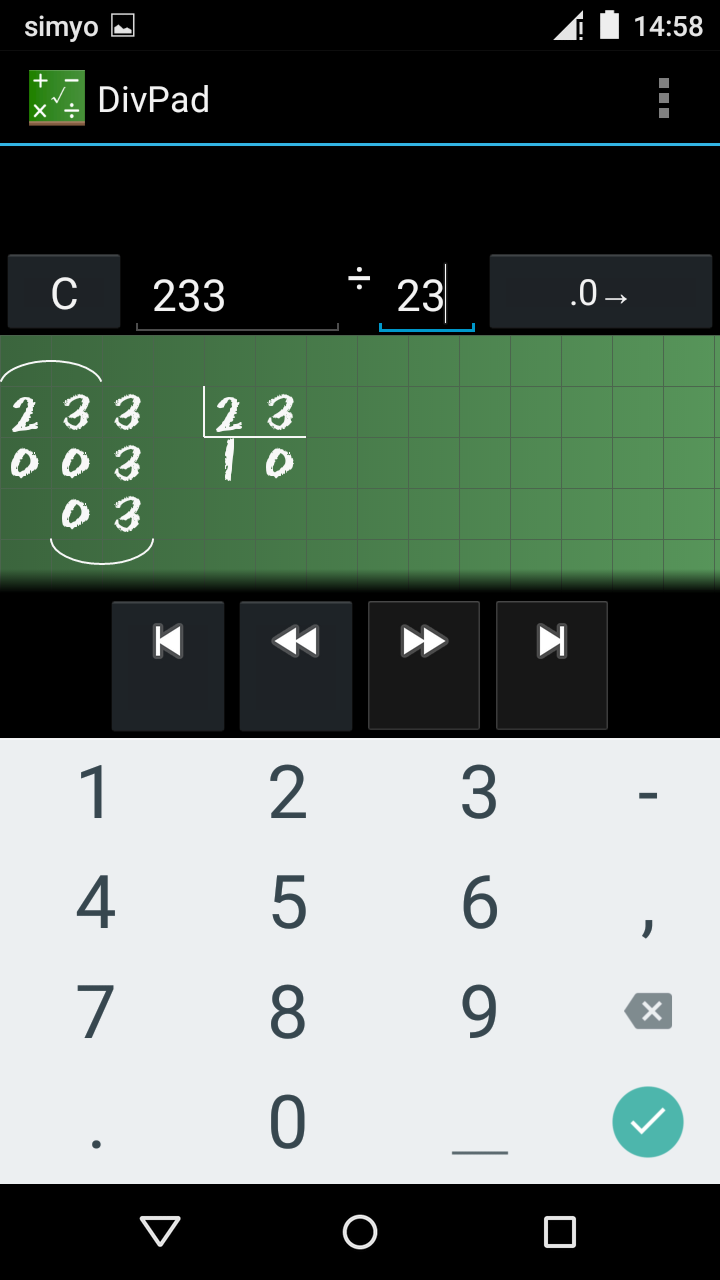
Task: Edit the dividend field showing 233
Action: tap(237, 295)
